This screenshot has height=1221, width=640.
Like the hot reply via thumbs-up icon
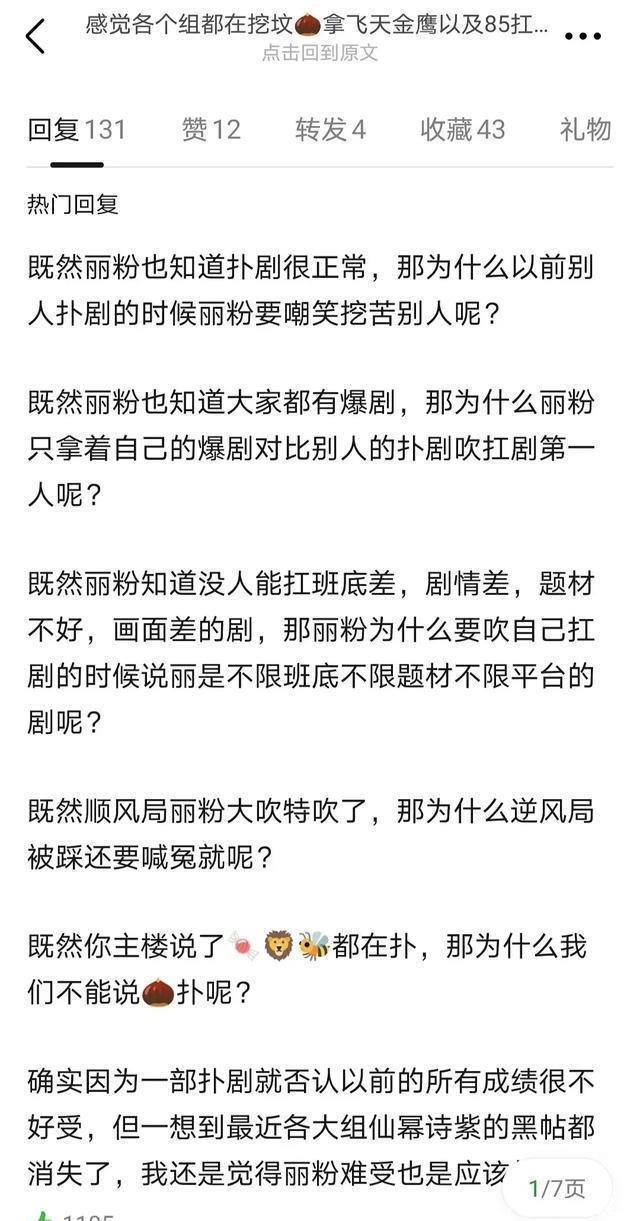pyautogui.click(x=41, y=1216)
